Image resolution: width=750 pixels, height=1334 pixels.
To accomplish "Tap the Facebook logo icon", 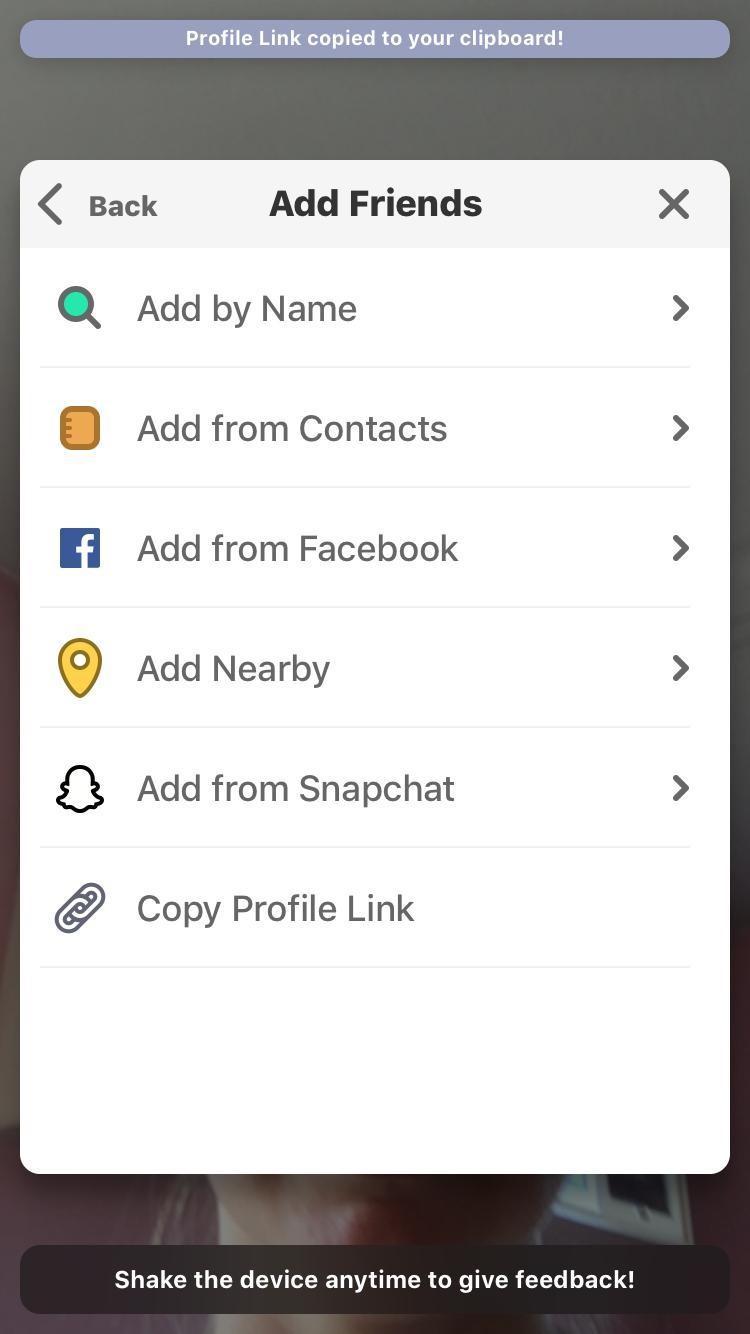I will tap(79, 547).
